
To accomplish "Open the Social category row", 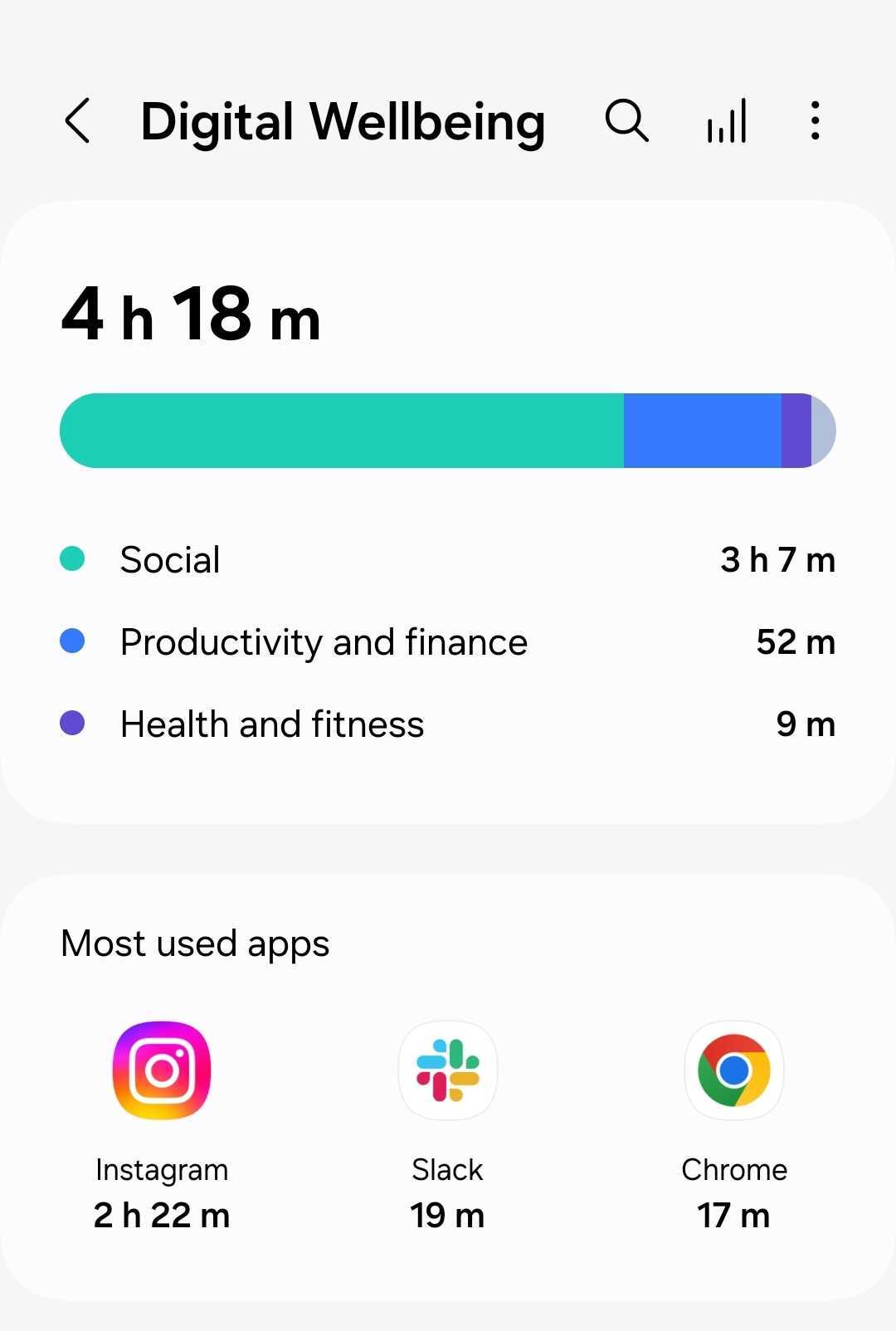I will [x=448, y=559].
